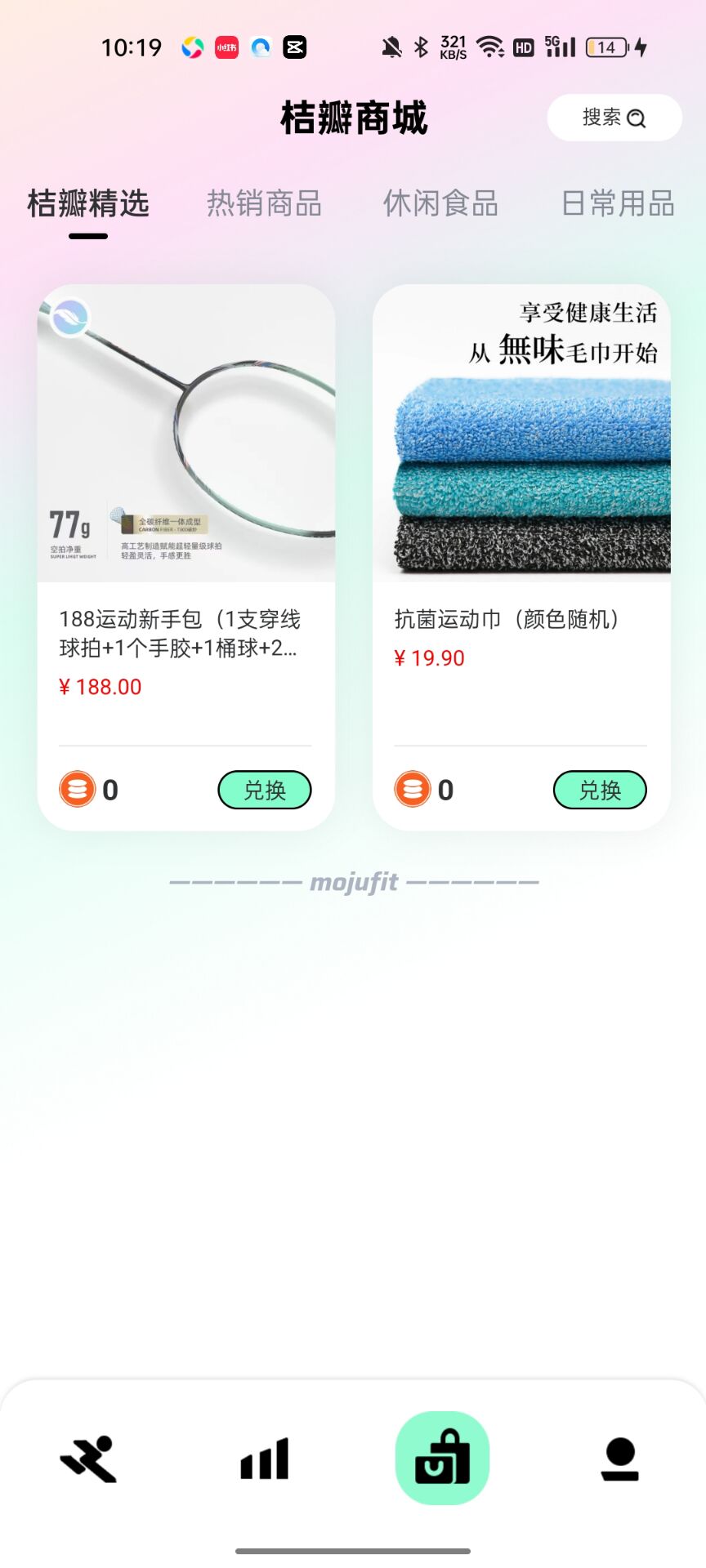Open the 搜索 search box
The height and width of the screenshot is (1568, 706).
coord(614,118)
